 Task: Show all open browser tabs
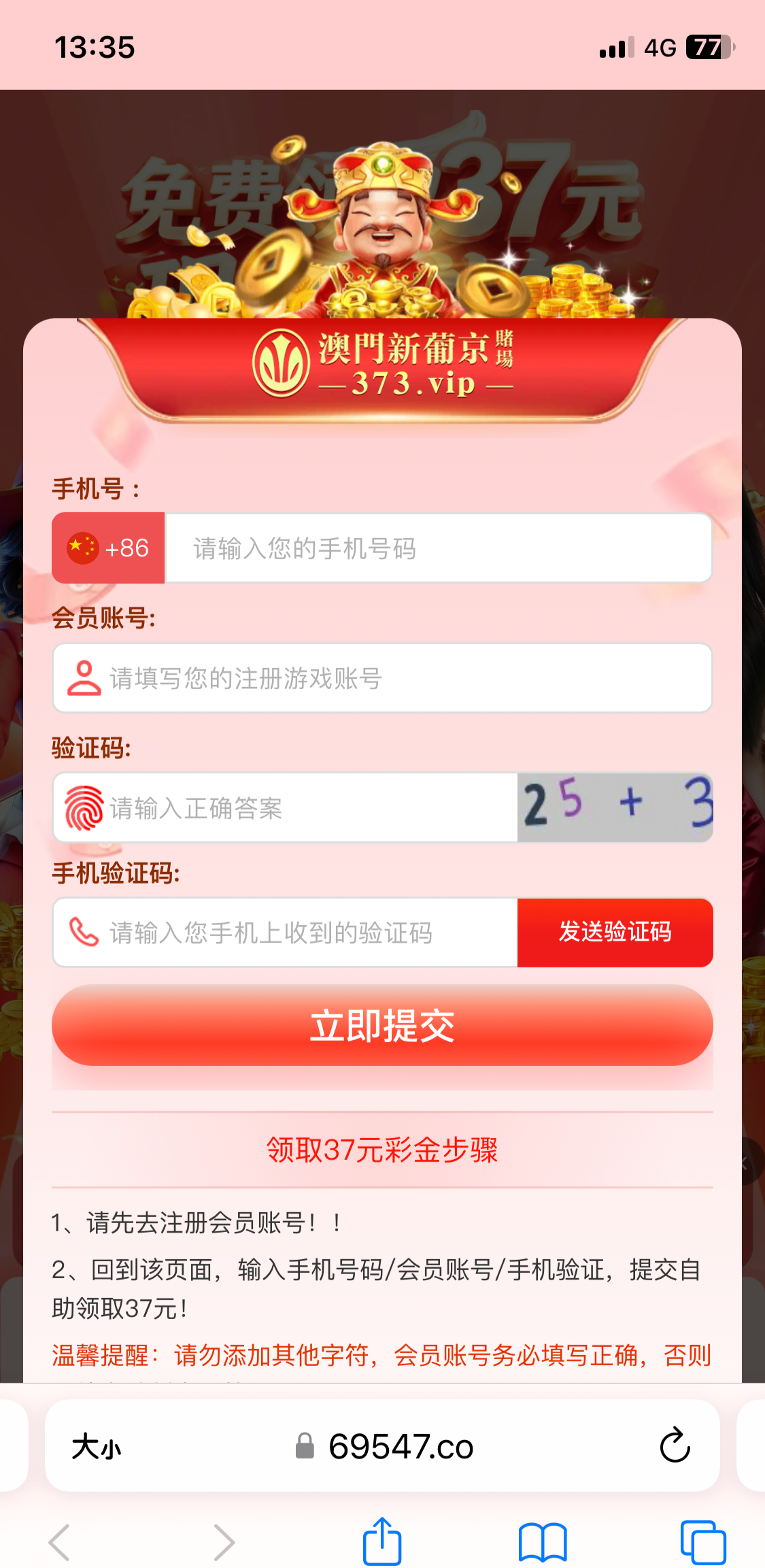coord(702,1541)
